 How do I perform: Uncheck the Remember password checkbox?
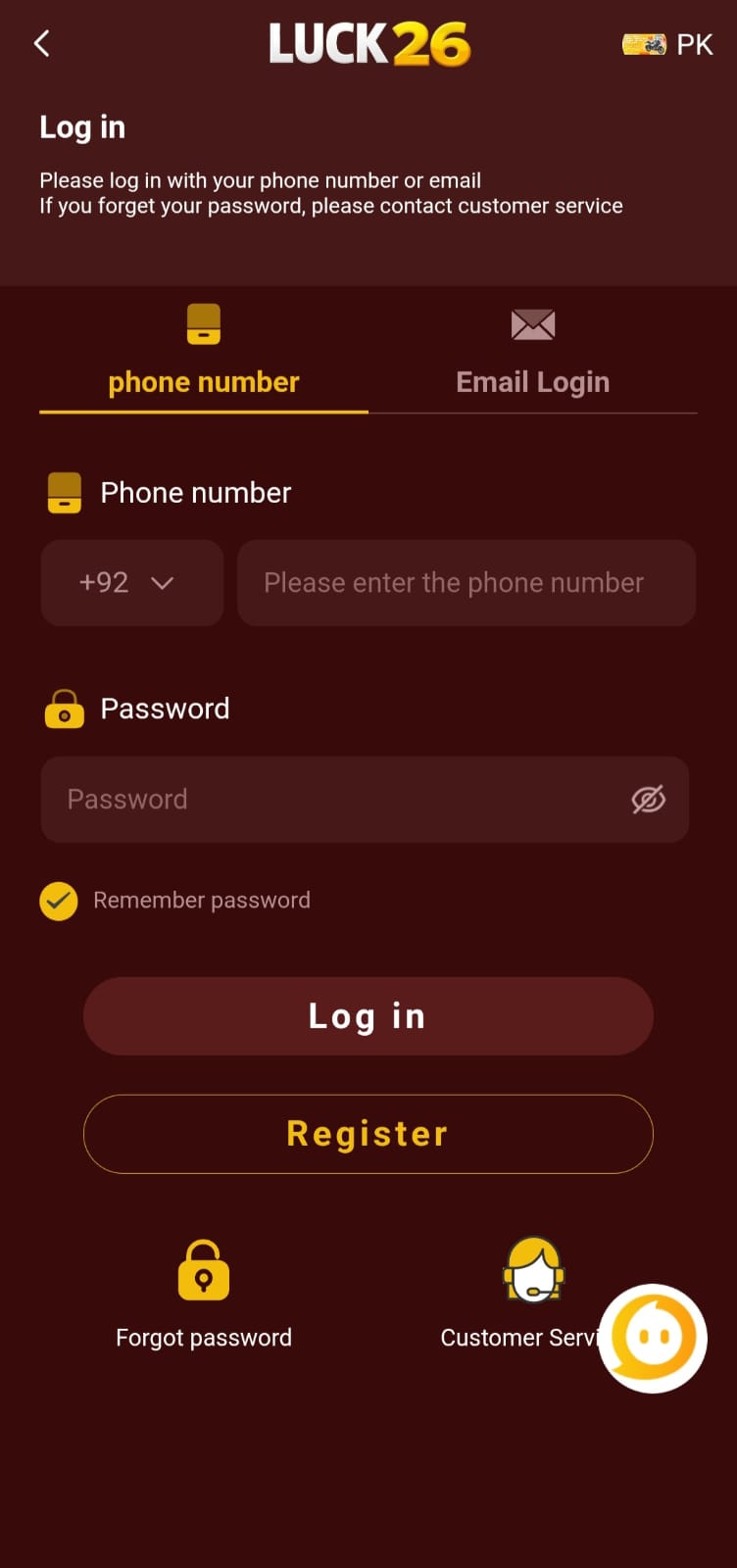pyautogui.click(x=59, y=901)
